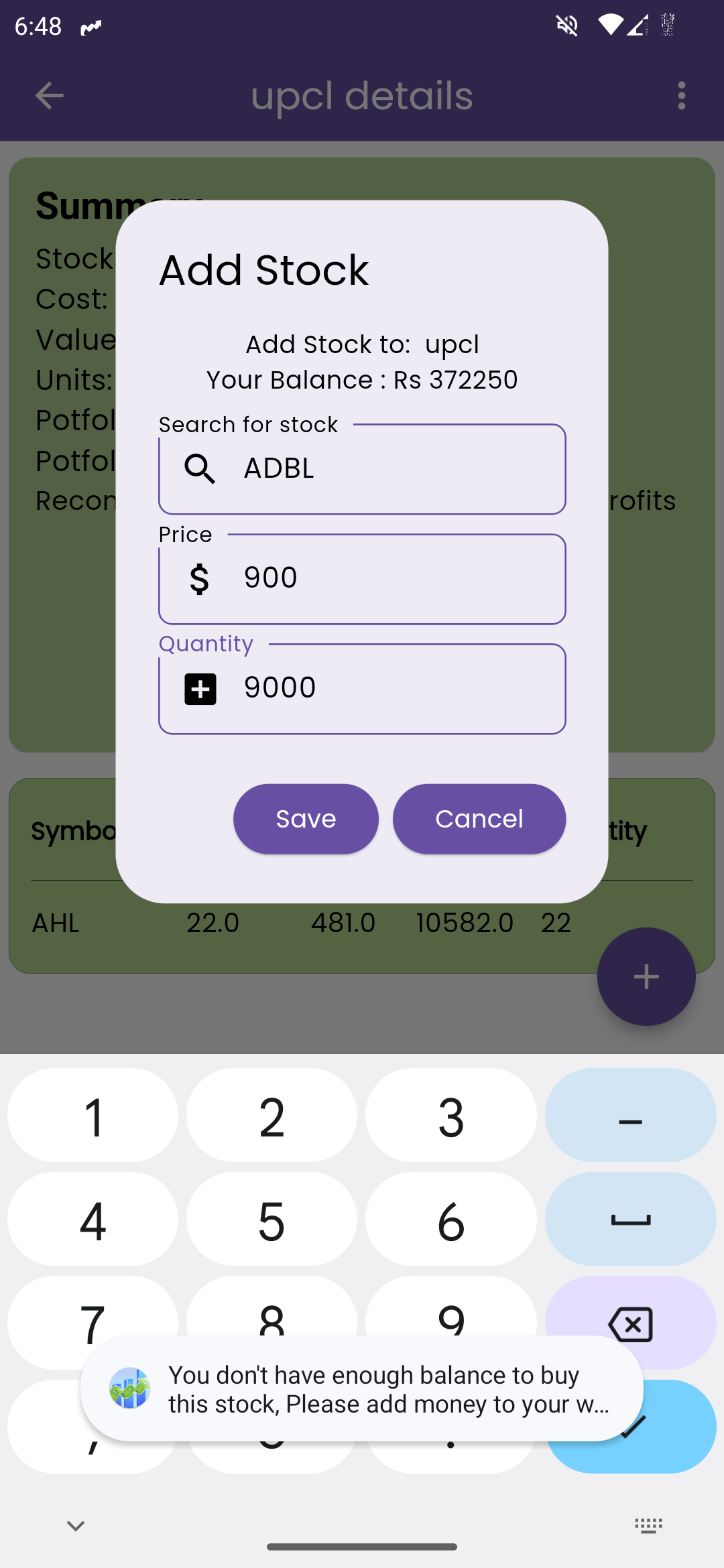
Task: Edit the Search for stock field
Action: coord(362,469)
